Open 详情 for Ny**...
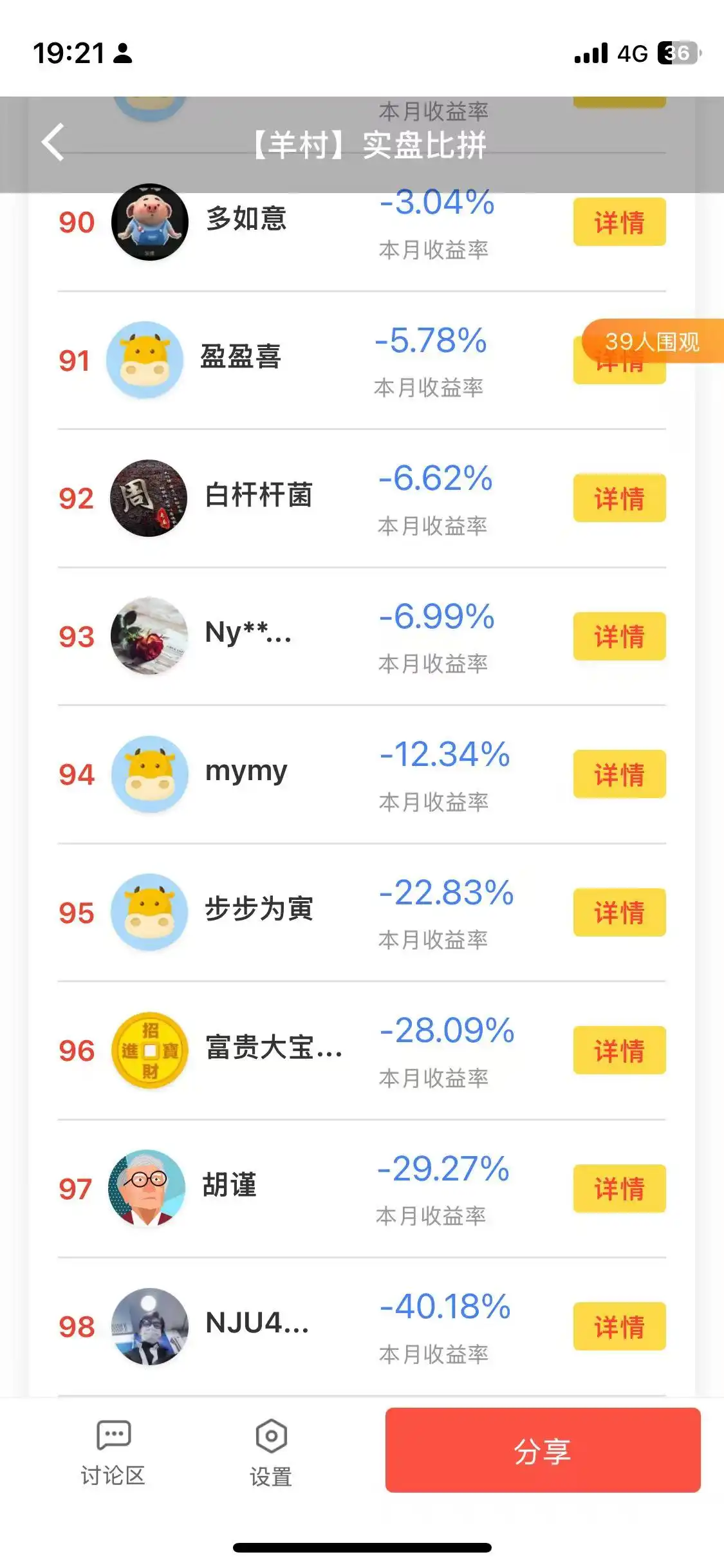724x1568 pixels. 619,637
